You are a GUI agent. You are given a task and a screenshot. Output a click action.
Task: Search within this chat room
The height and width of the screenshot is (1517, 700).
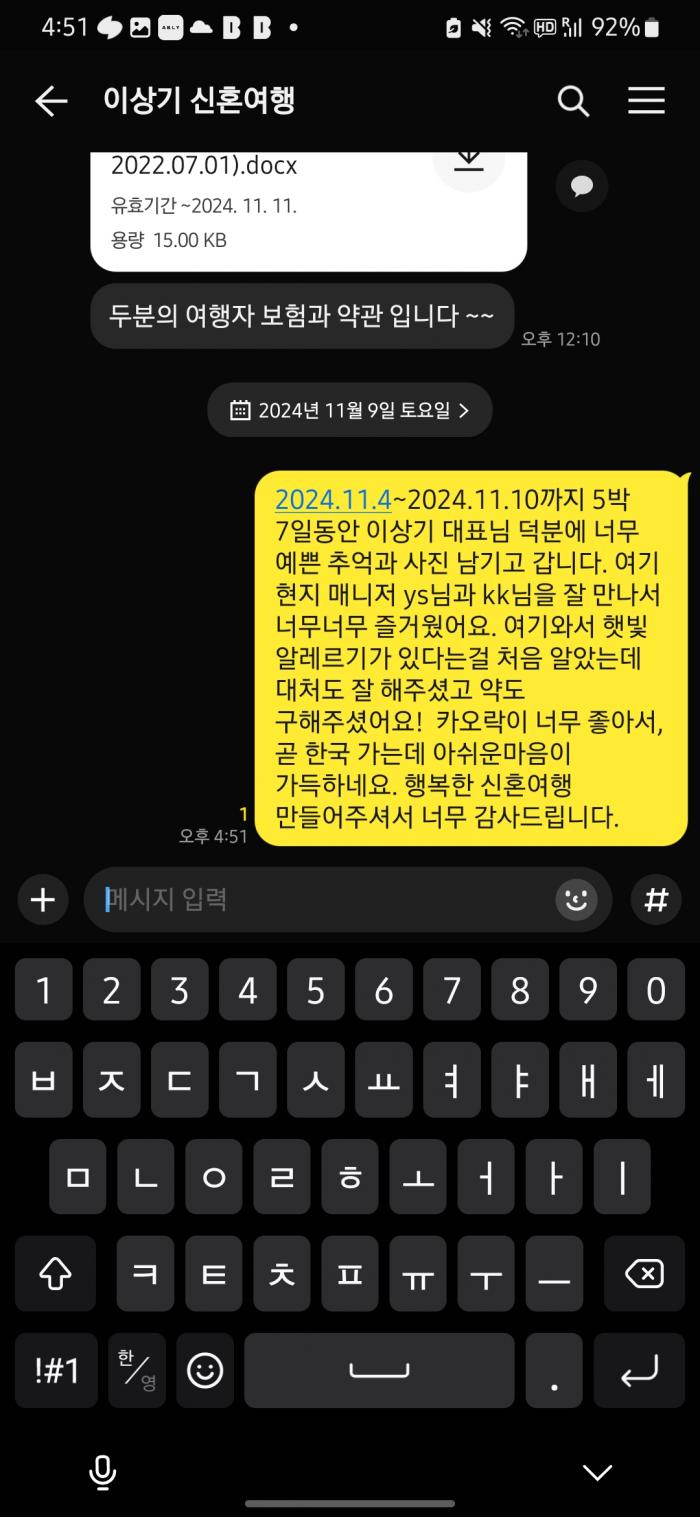573,101
